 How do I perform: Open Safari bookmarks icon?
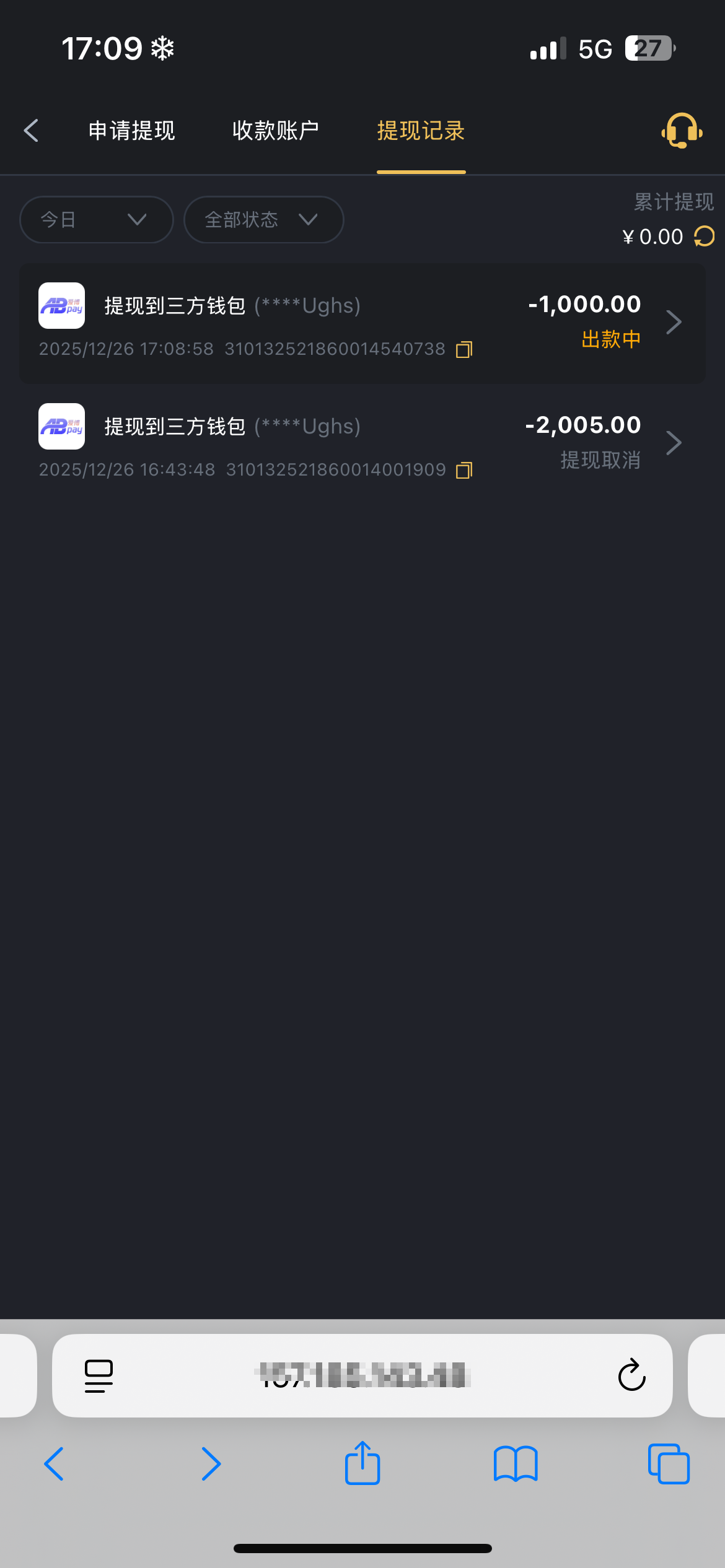pos(515,1463)
